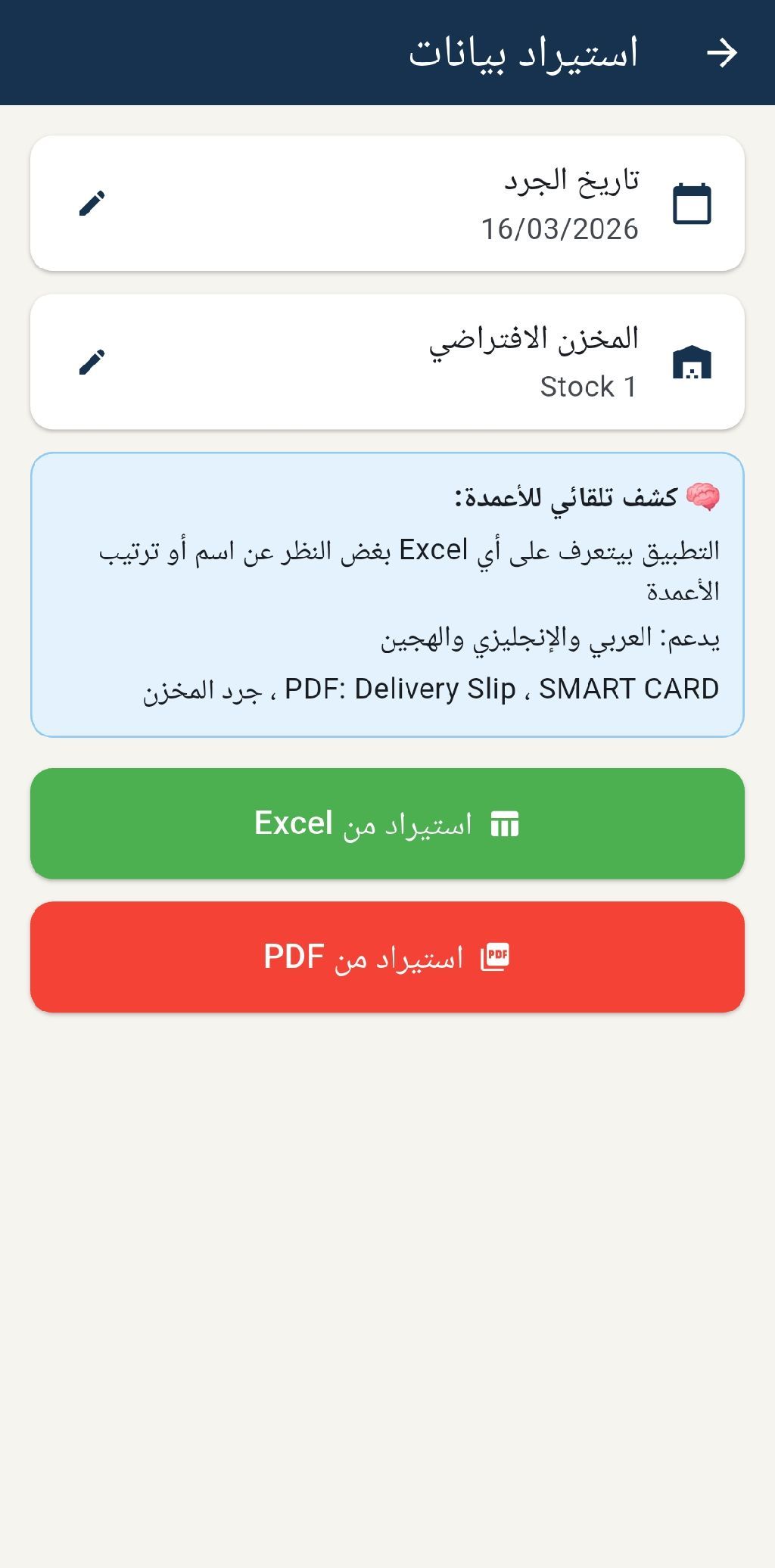The width and height of the screenshot is (775, 1568).
Task: Import data from PDF
Action: 387,957
